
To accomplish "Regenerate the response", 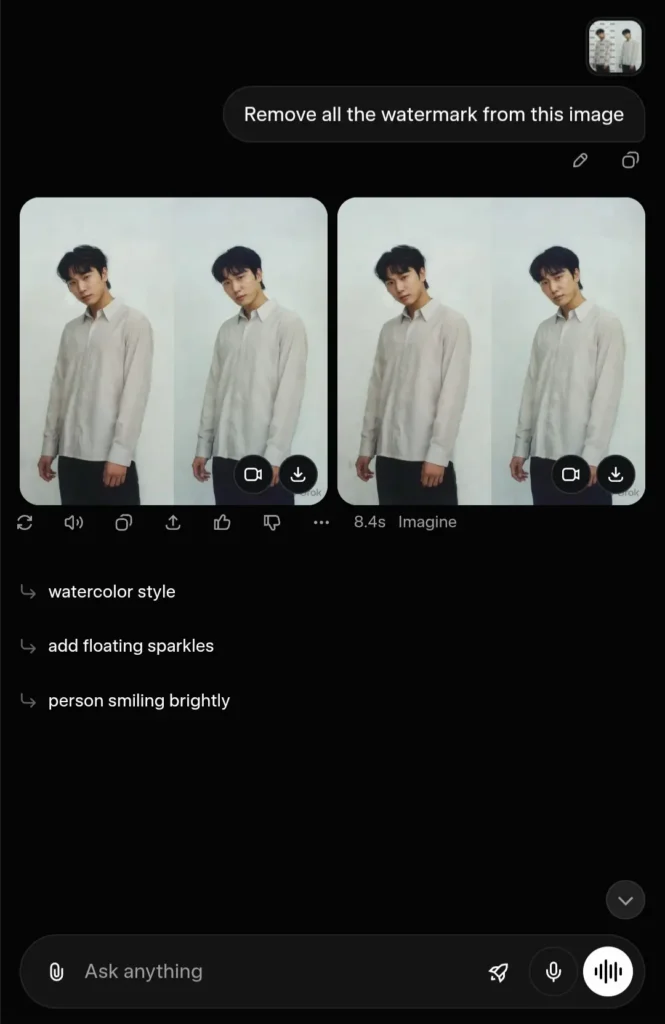I will [x=25, y=522].
